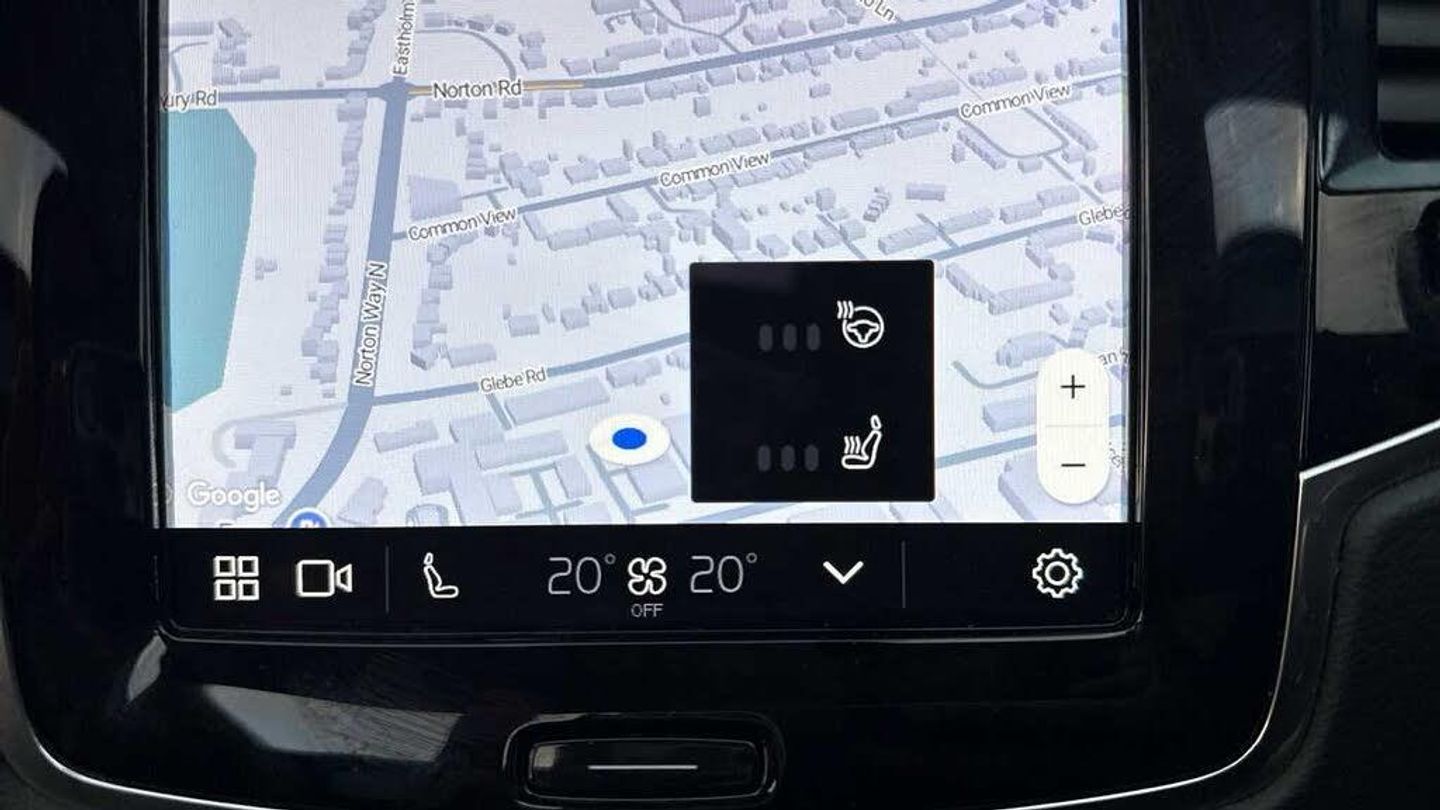Open the settings gear
1440x810 pixels.
1057,575
